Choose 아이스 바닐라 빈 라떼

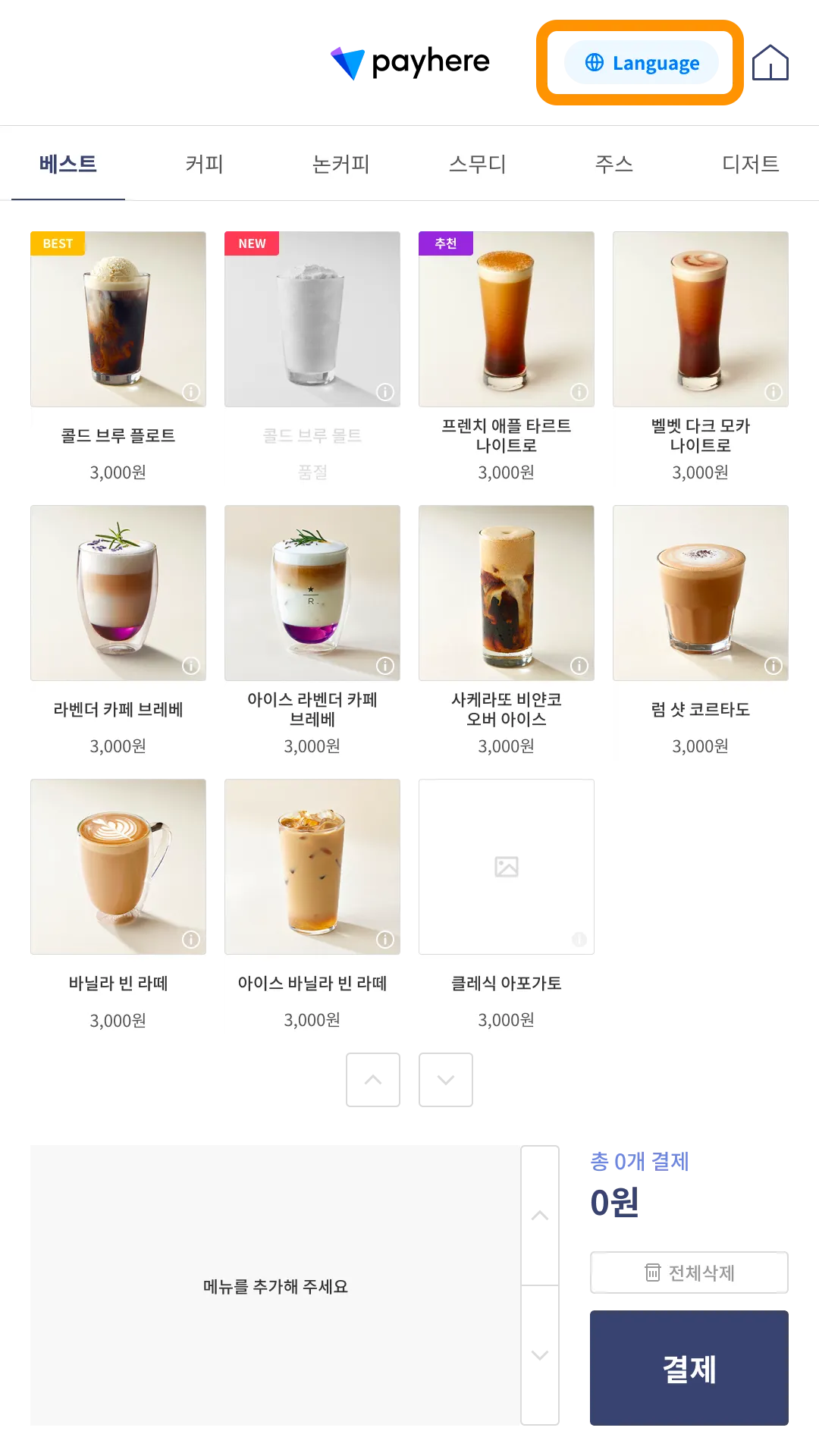(x=312, y=906)
